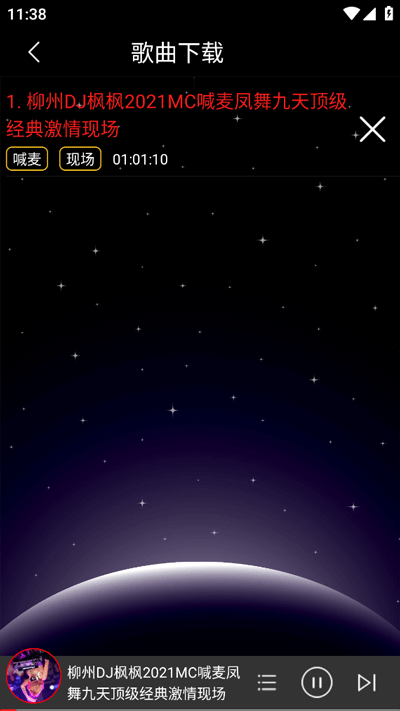Go back from the 歌曲下载 page
Screen dimensions: 400x711
34,52
